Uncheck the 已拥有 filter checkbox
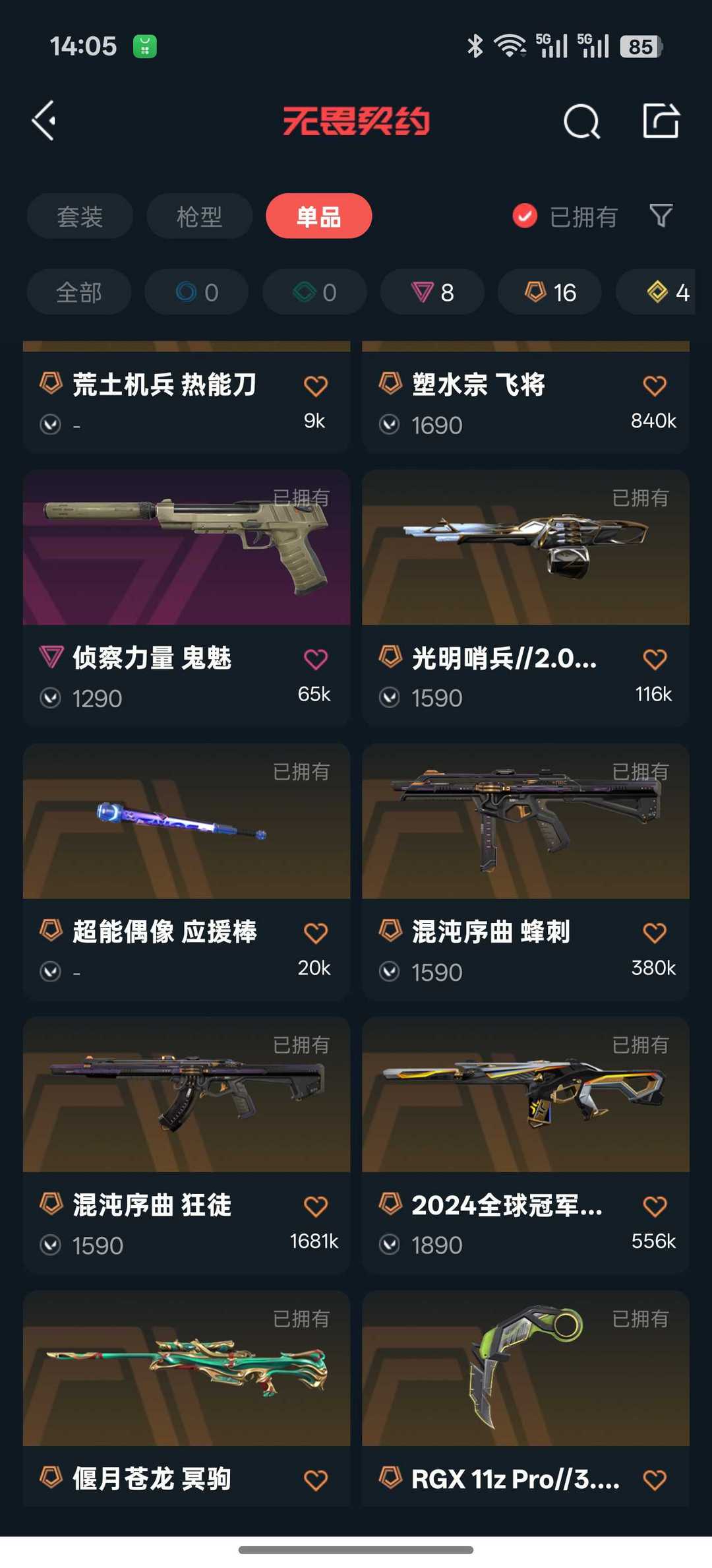The width and height of the screenshot is (712, 1568). pos(525,216)
